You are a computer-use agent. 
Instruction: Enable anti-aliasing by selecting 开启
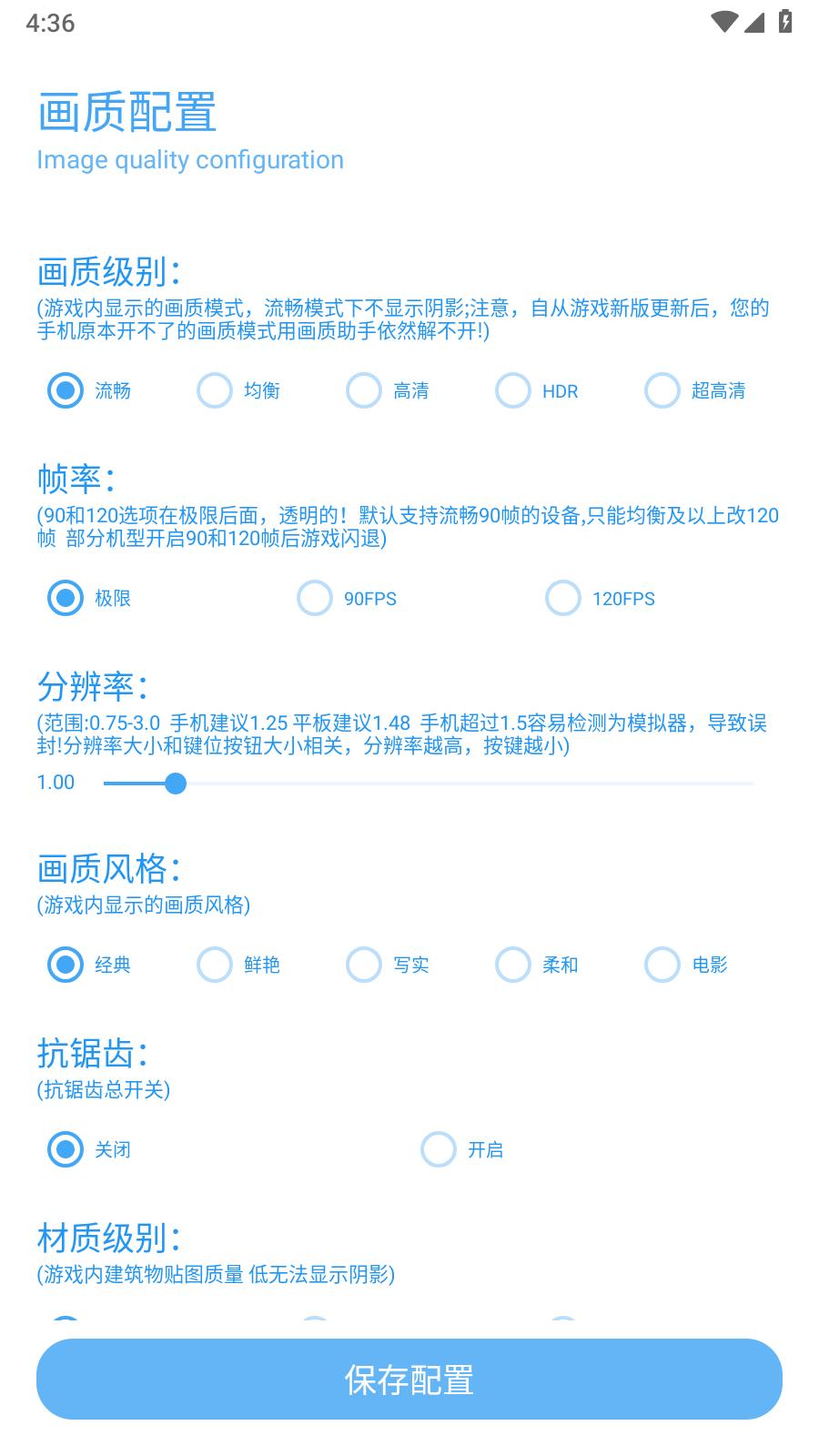(439, 1149)
